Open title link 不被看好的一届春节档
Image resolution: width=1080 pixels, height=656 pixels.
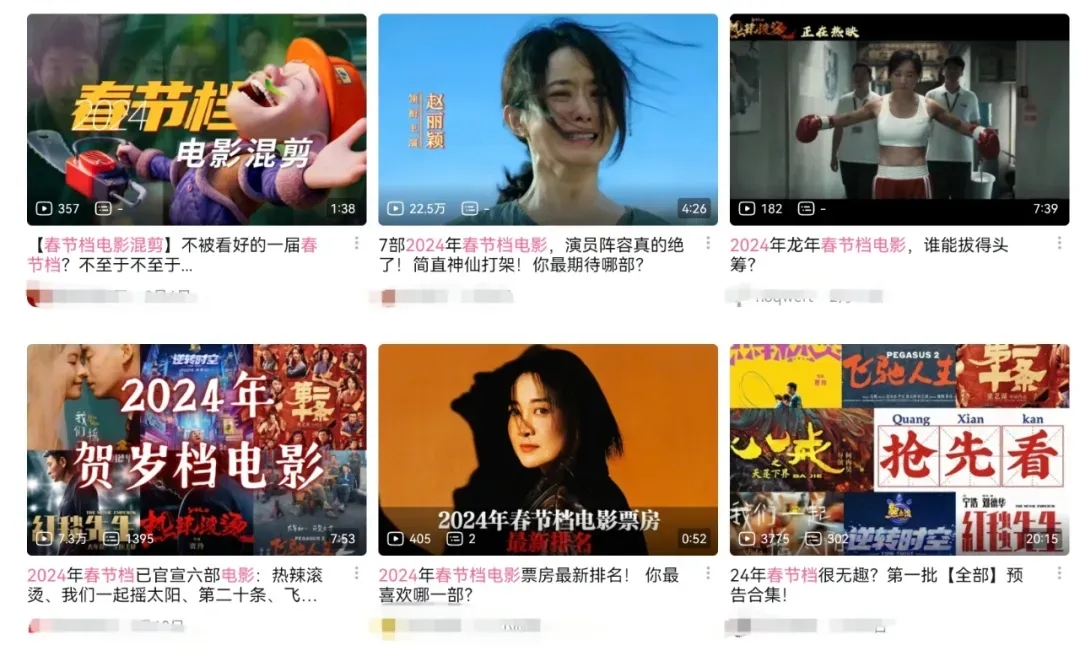(x=170, y=255)
